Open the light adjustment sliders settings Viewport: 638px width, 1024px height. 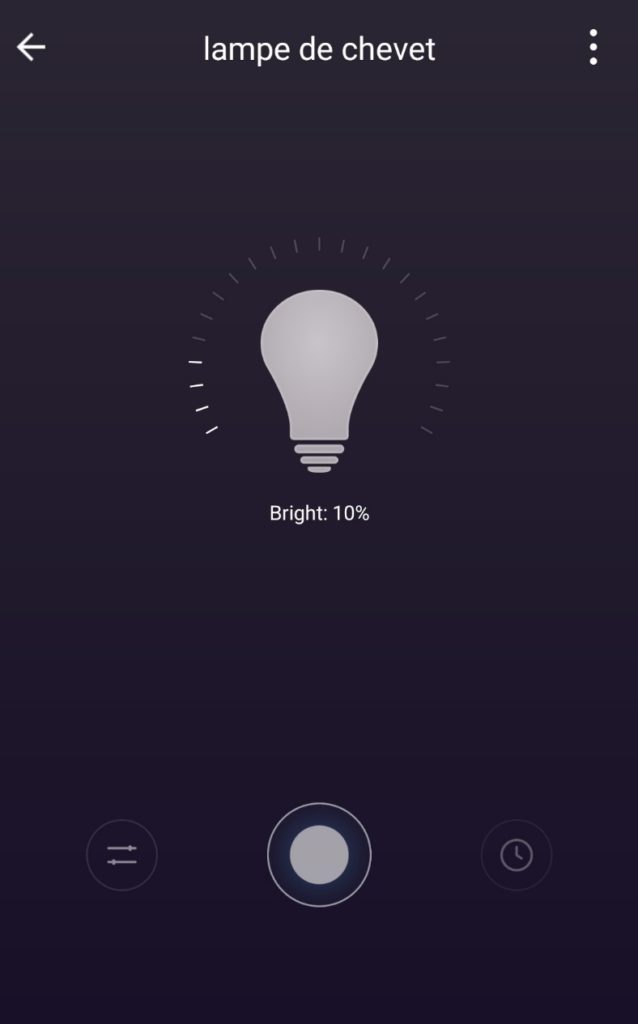(122, 855)
